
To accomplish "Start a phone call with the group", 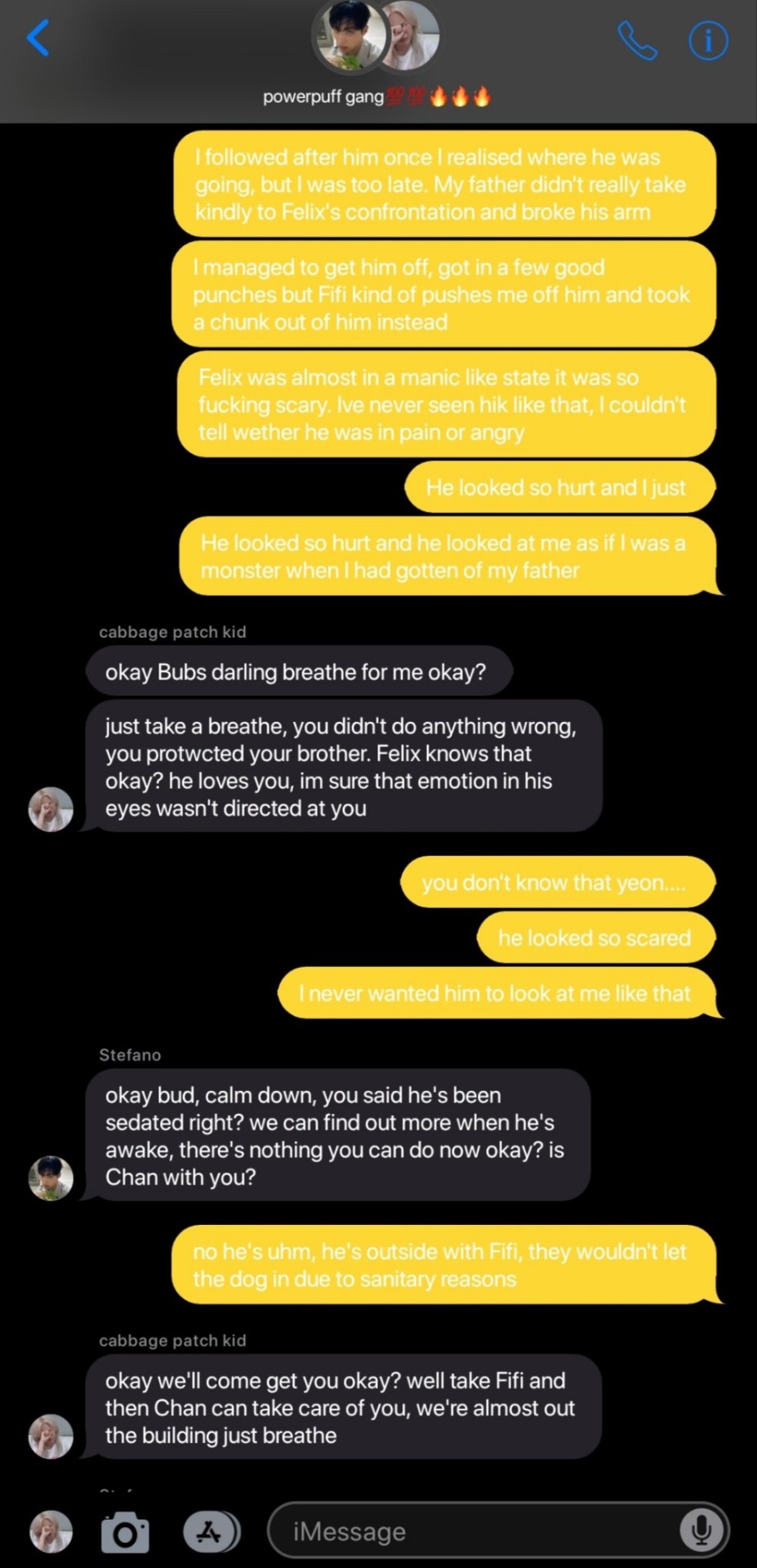I will click(637, 40).
